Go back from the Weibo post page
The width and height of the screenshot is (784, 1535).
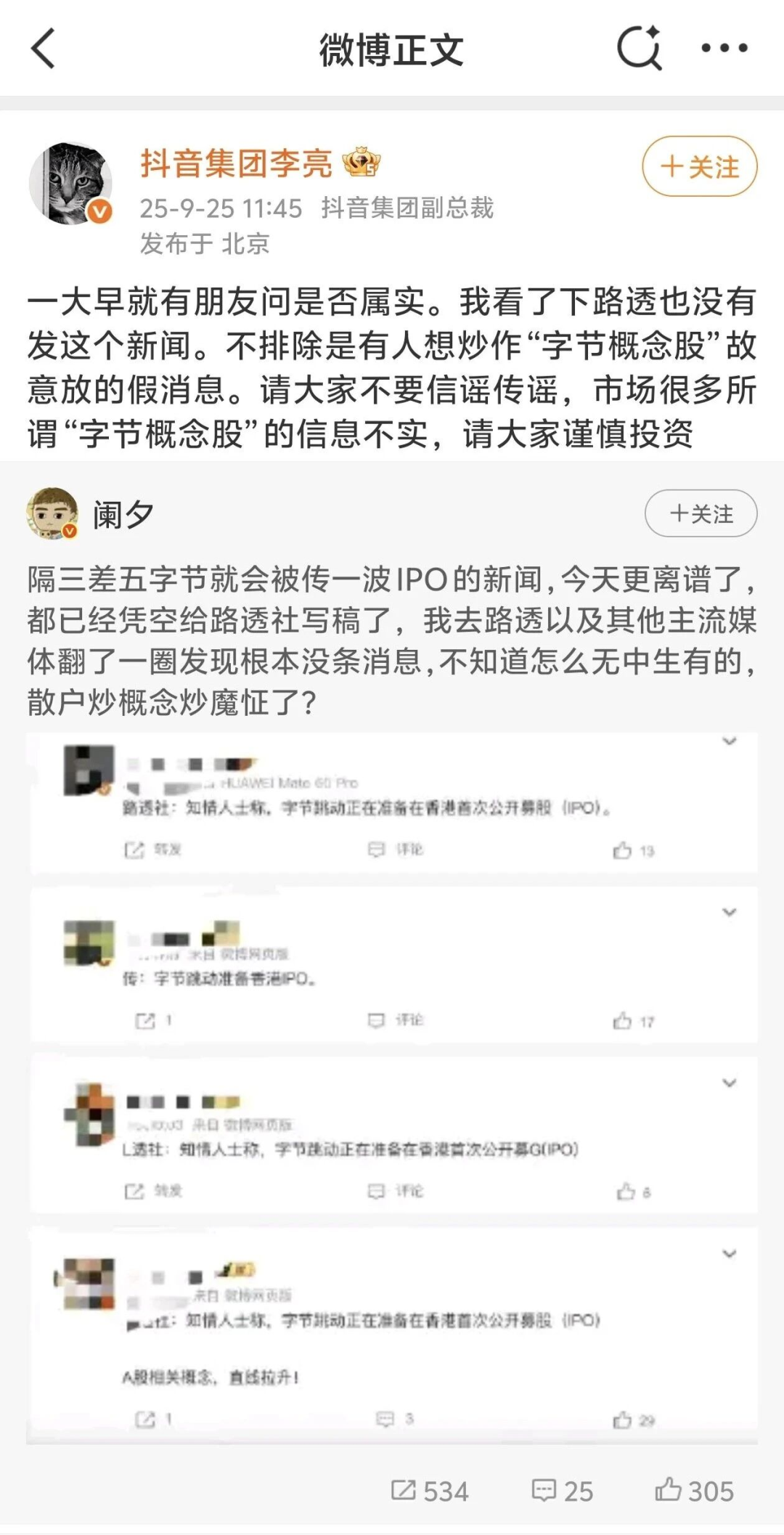[x=44, y=49]
